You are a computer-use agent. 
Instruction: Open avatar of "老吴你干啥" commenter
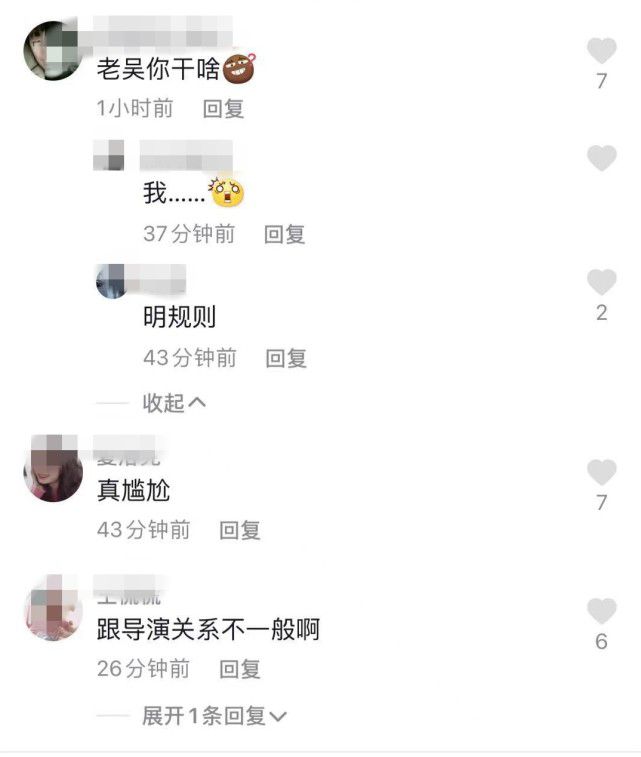(53, 51)
